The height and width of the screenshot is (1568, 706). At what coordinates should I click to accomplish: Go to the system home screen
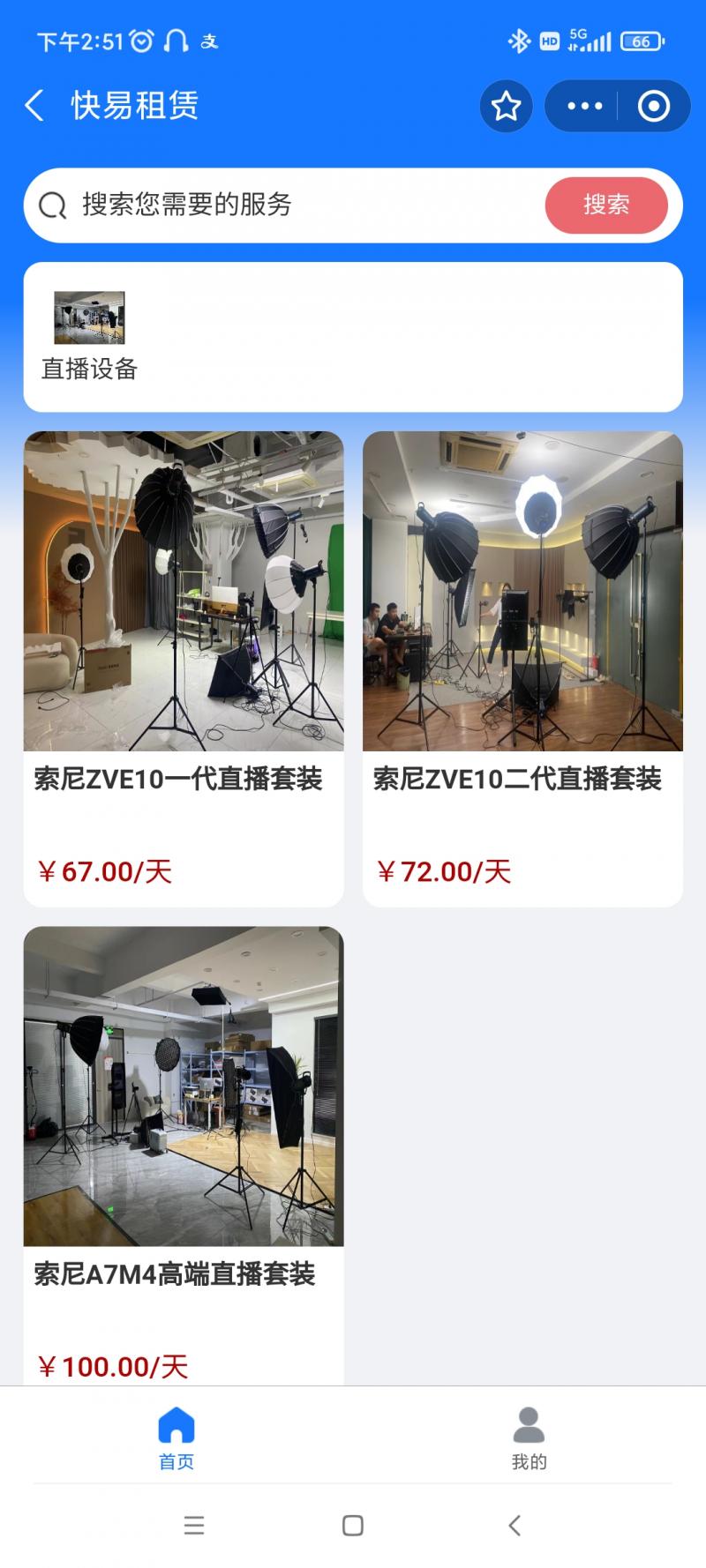353,1526
